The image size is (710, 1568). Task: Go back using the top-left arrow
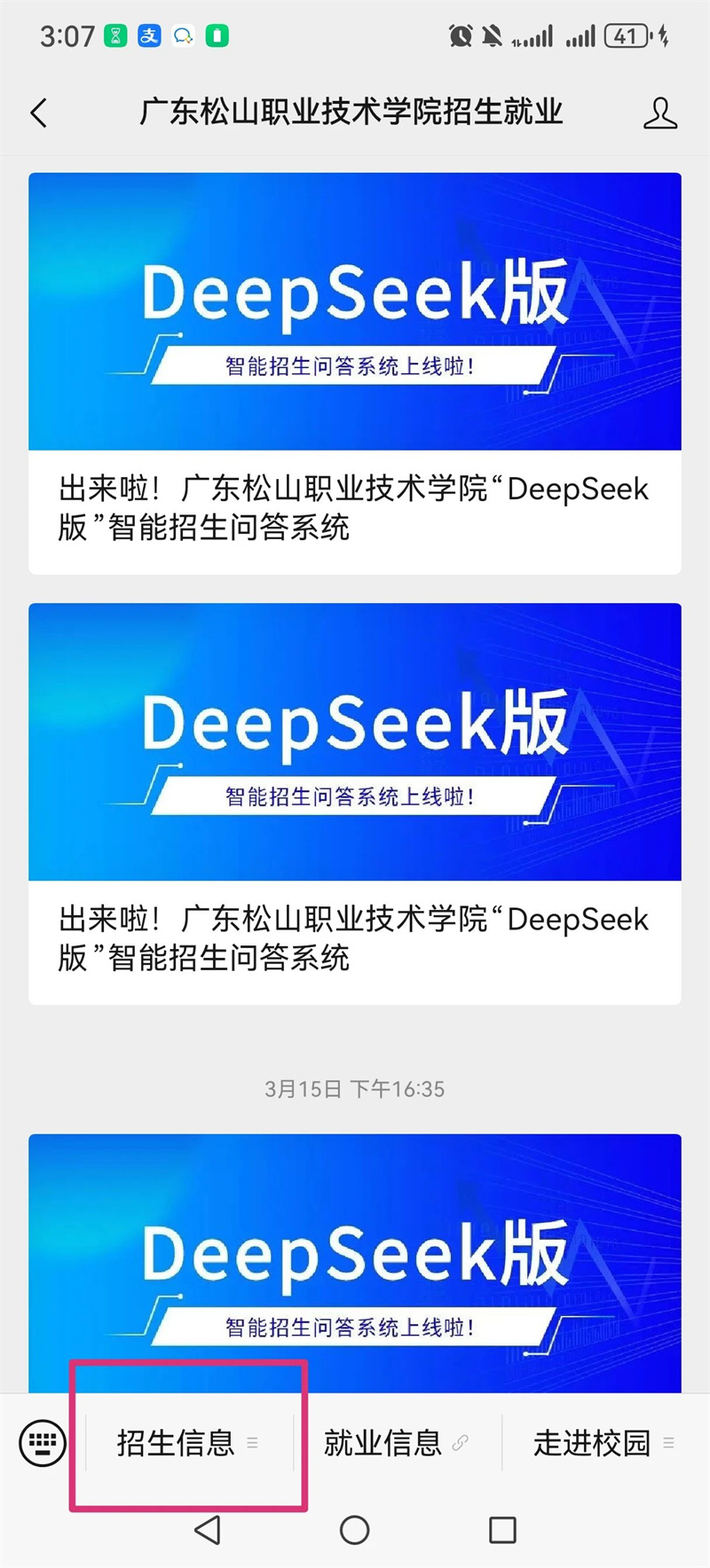point(38,114)
